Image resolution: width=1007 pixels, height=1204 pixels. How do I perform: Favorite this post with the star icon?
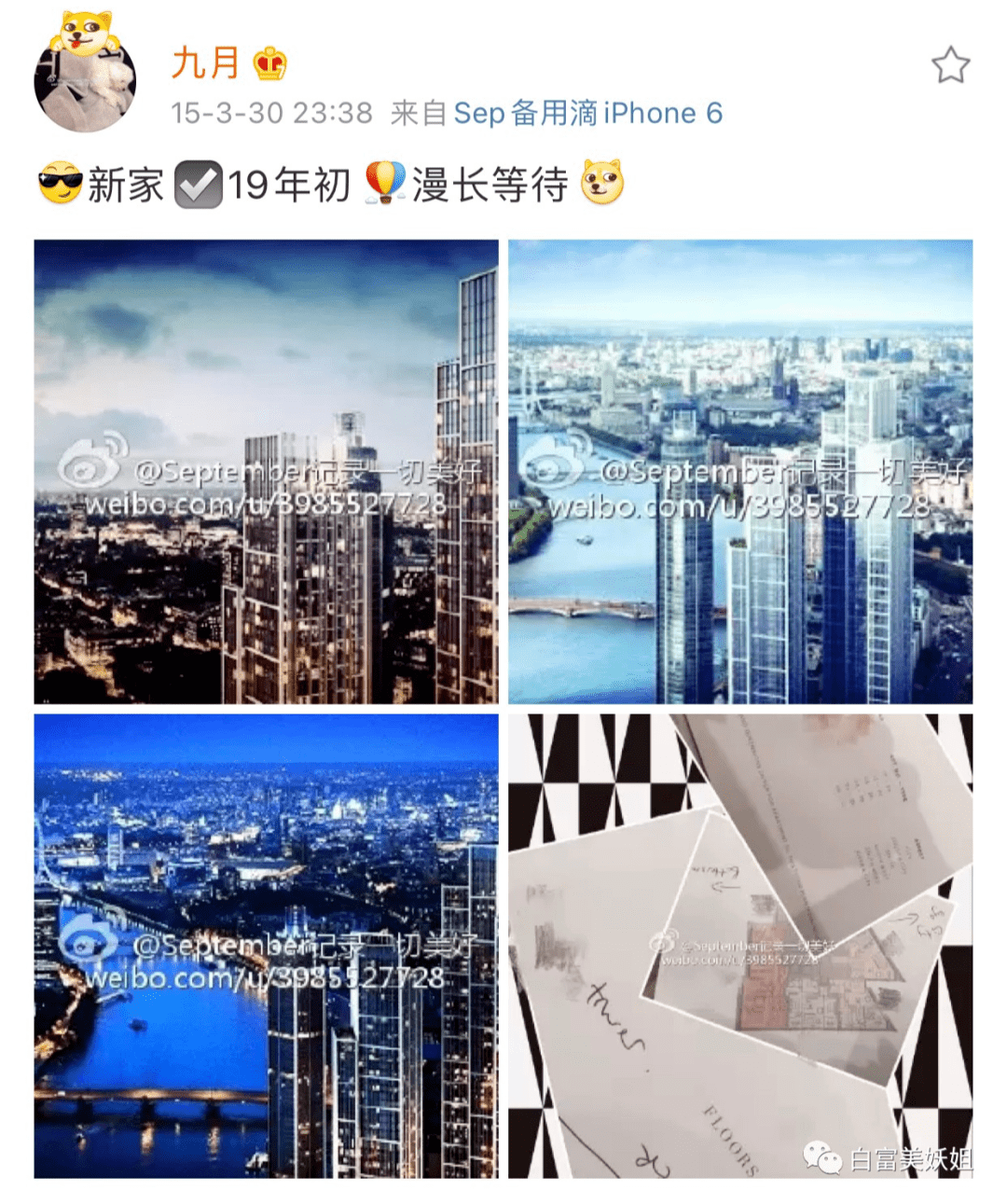(950, 65)
